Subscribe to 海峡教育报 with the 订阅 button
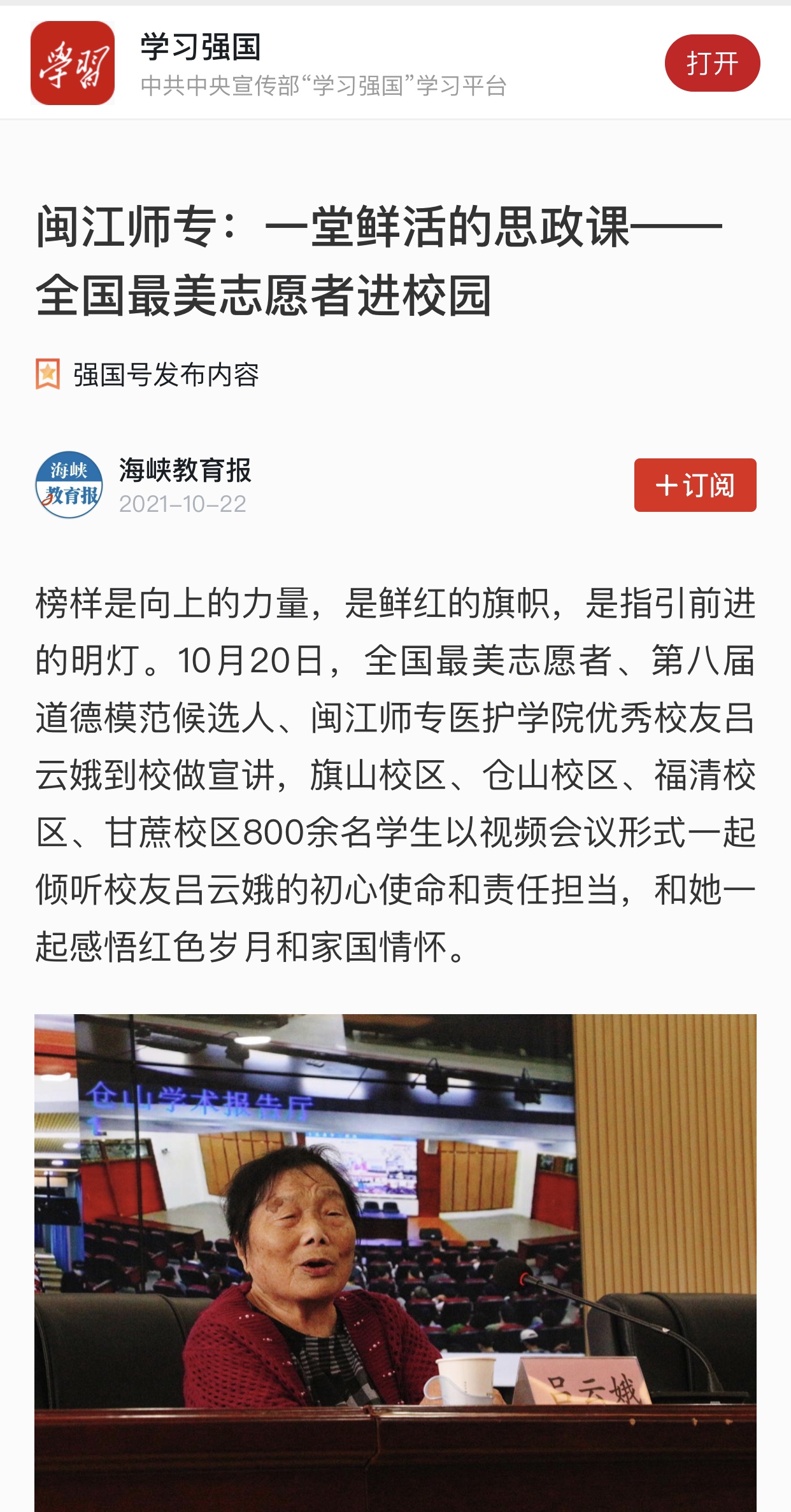This screenshot has height=1512, width=791. click(x=695, y=485)
